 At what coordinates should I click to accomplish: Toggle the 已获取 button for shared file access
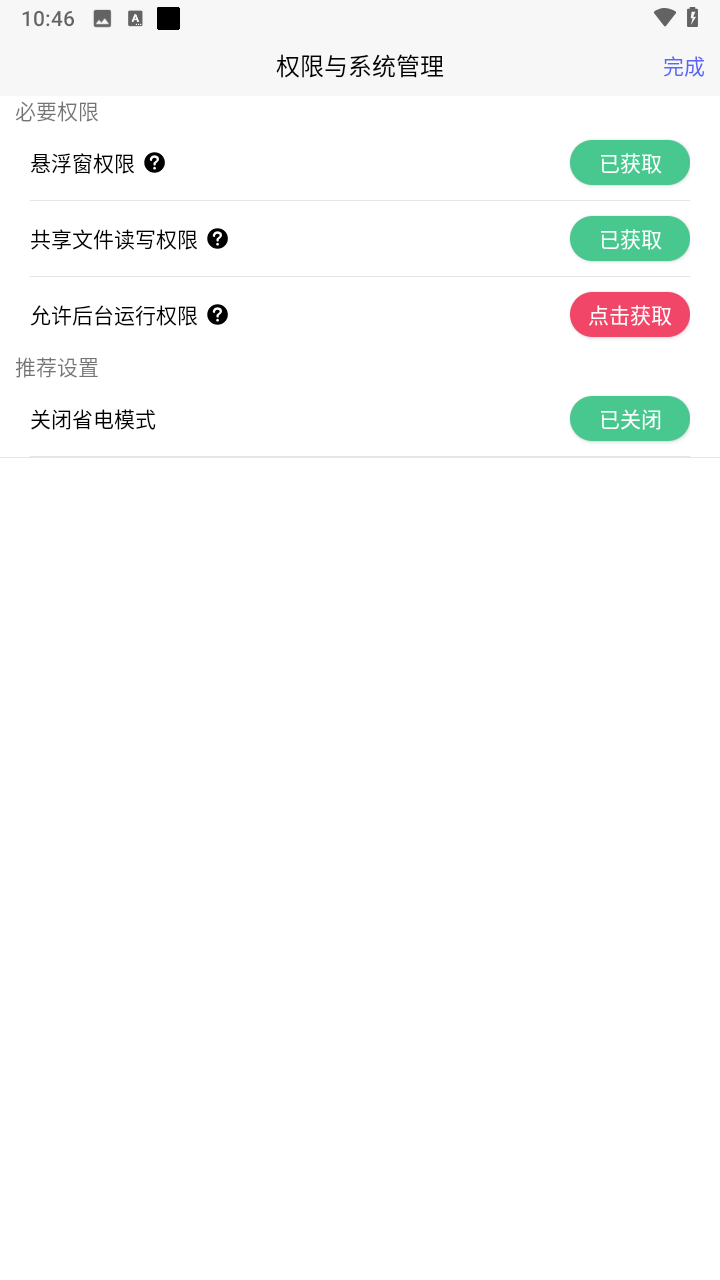(x=629, y=238)
